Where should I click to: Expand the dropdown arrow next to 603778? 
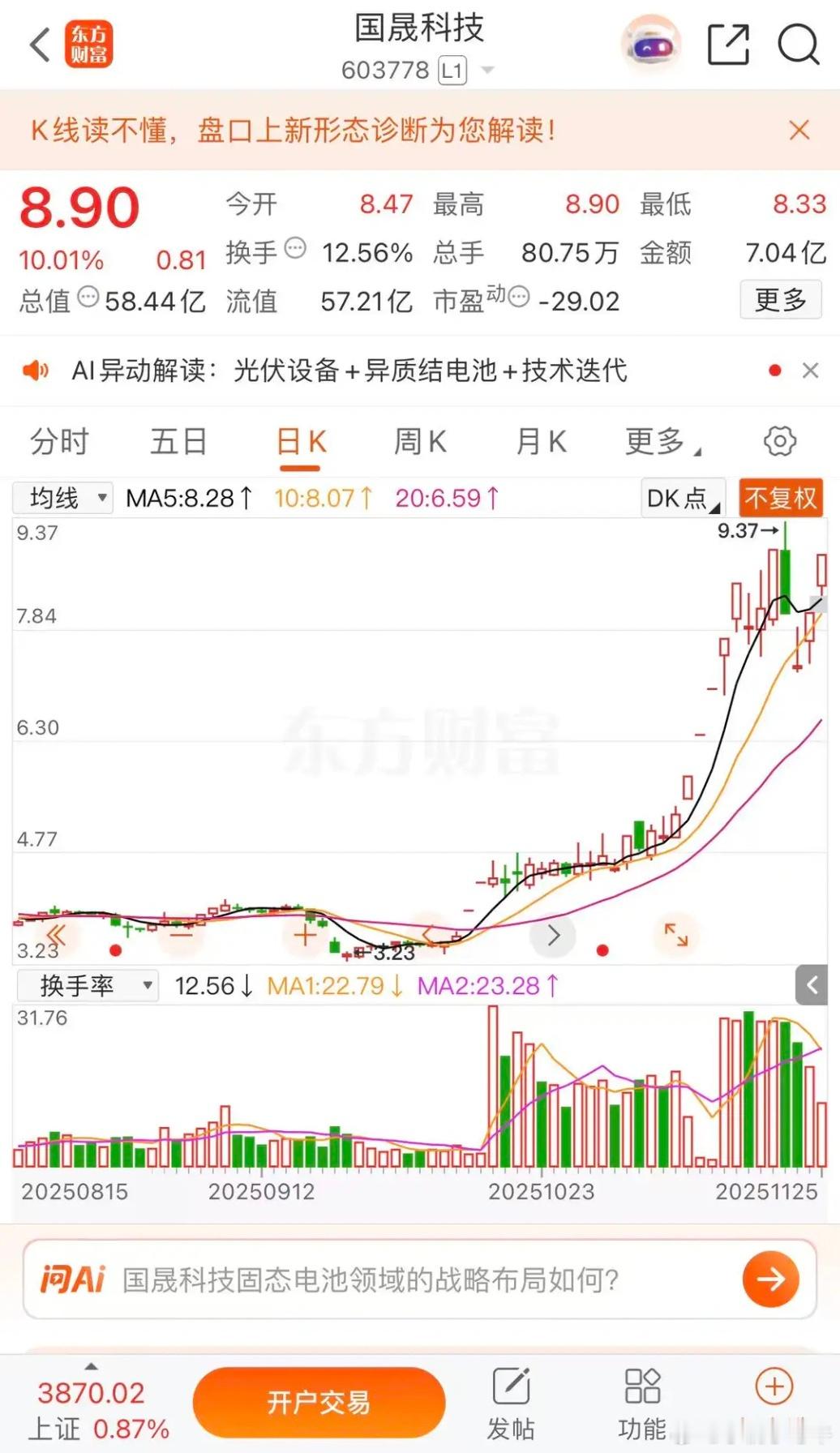click(x=487, y=71)
